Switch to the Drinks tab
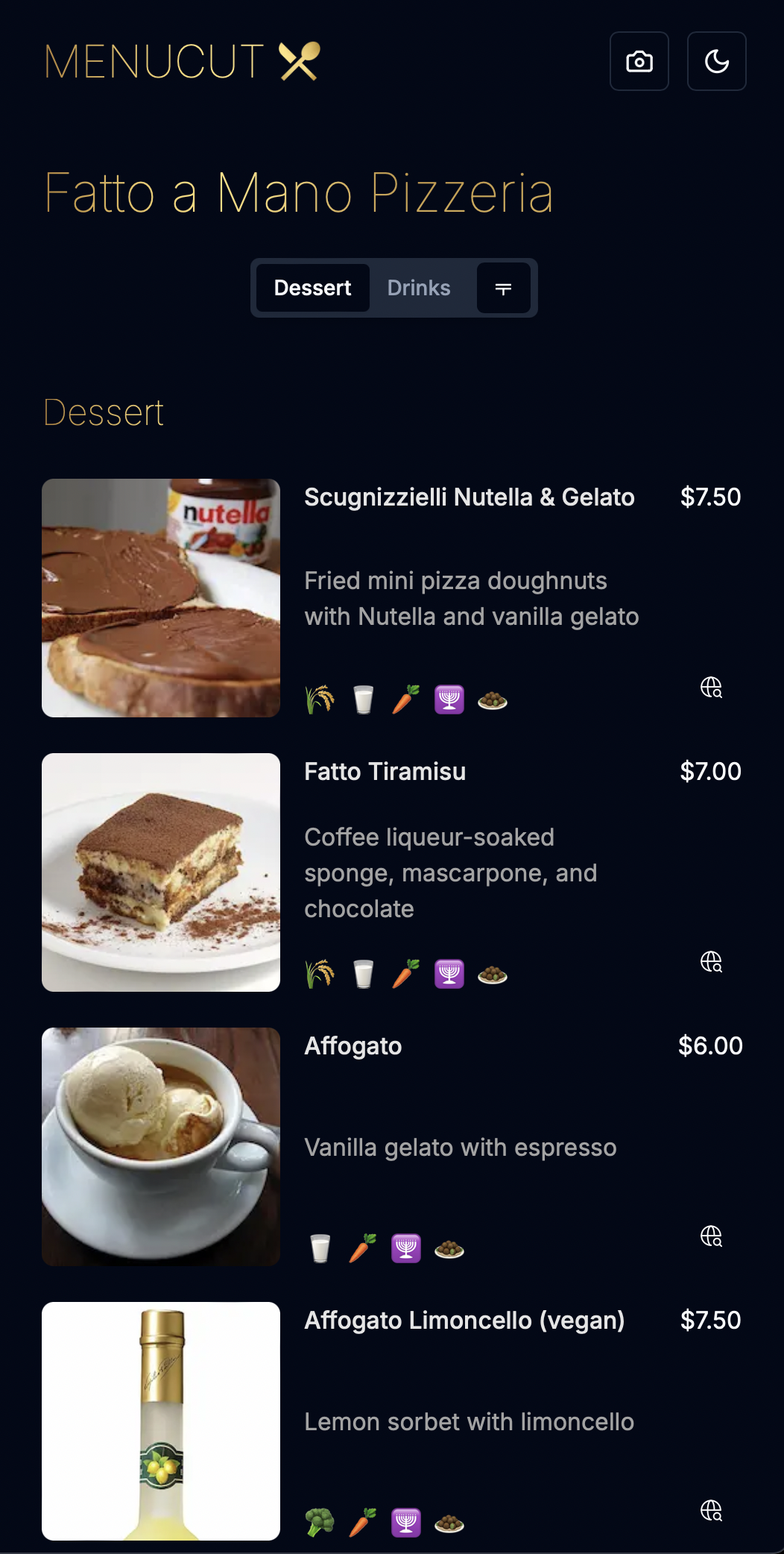 click(x=419, y=288)
